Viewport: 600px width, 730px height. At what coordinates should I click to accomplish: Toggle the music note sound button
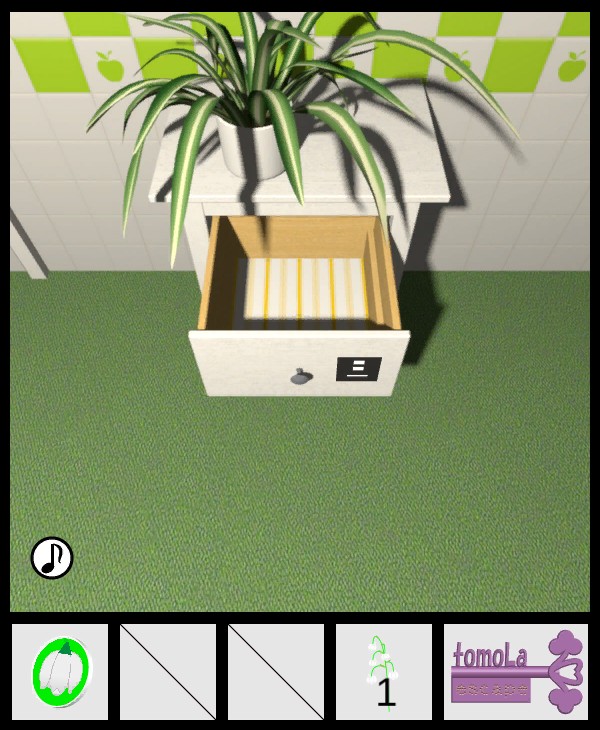point(52,558)
